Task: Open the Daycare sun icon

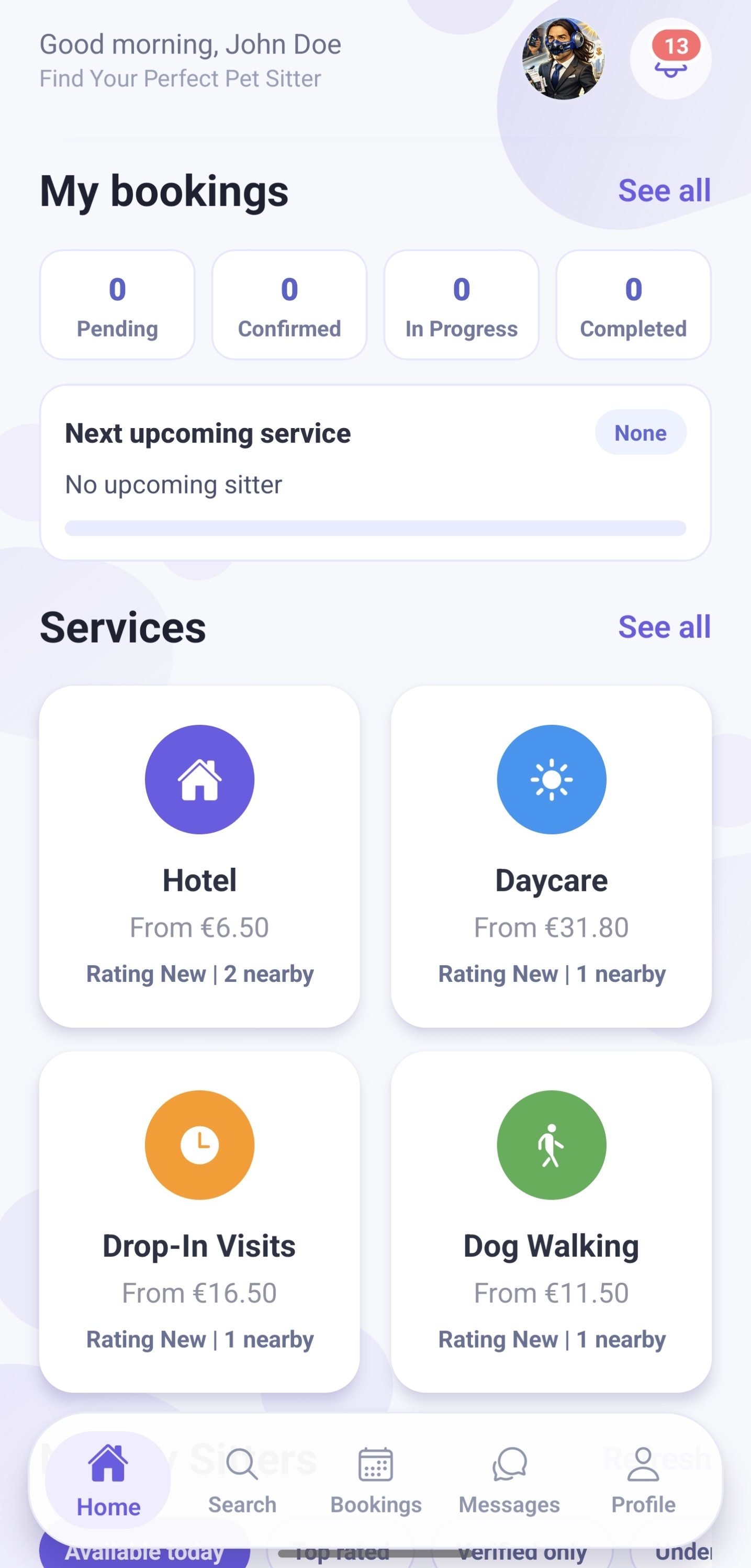Action: coord(552,779)
